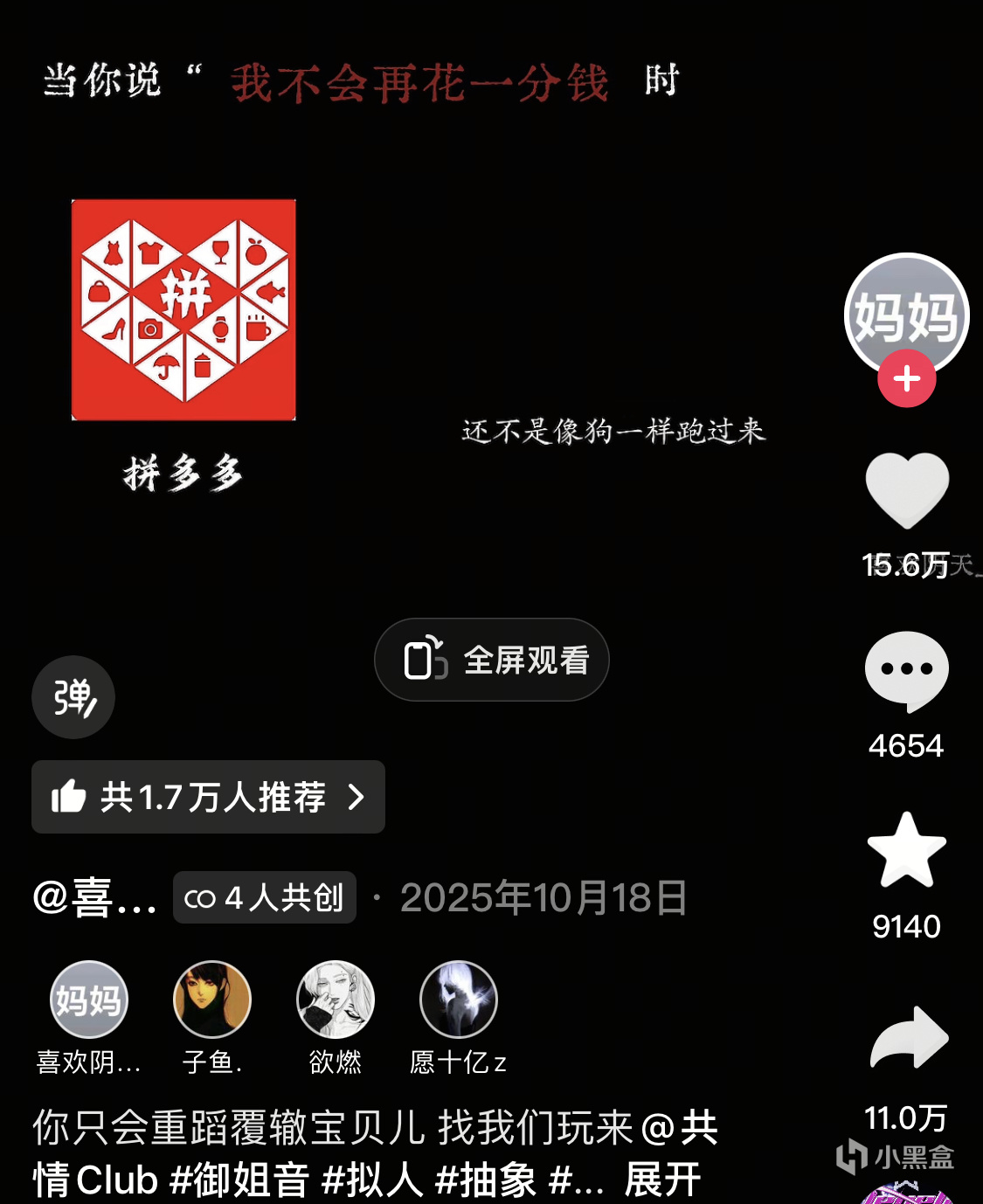
Task: Open the 4人共创 co-creators chip
Action: [x=265, y=897]
